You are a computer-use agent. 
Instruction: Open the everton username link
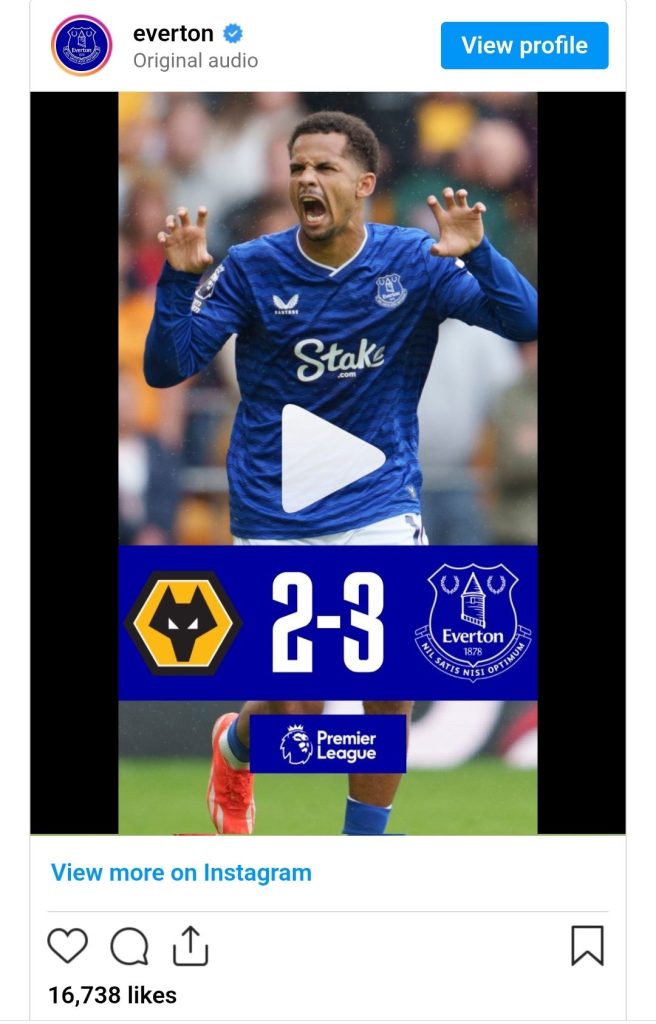173,33
